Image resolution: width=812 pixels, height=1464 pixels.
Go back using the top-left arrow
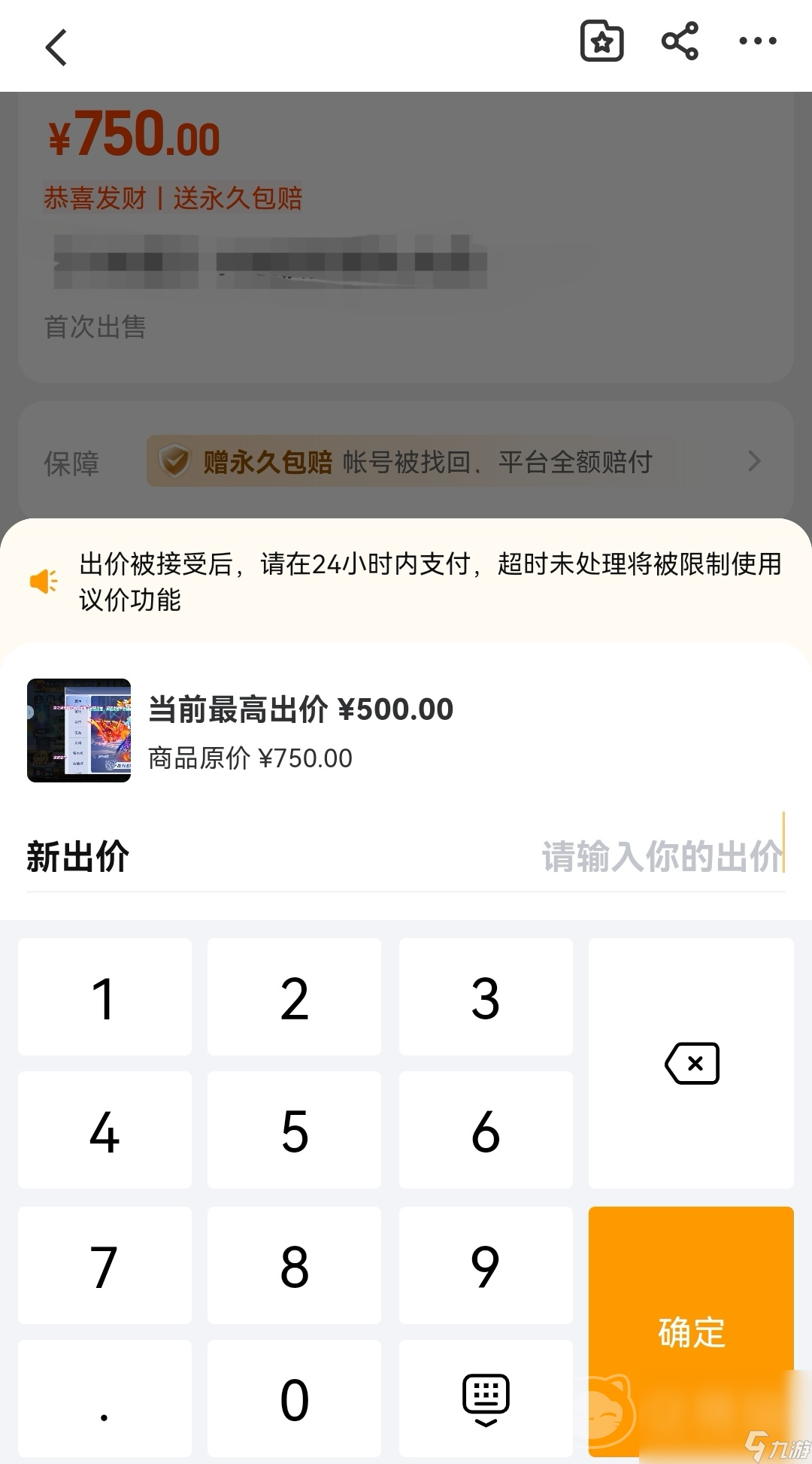56,47
